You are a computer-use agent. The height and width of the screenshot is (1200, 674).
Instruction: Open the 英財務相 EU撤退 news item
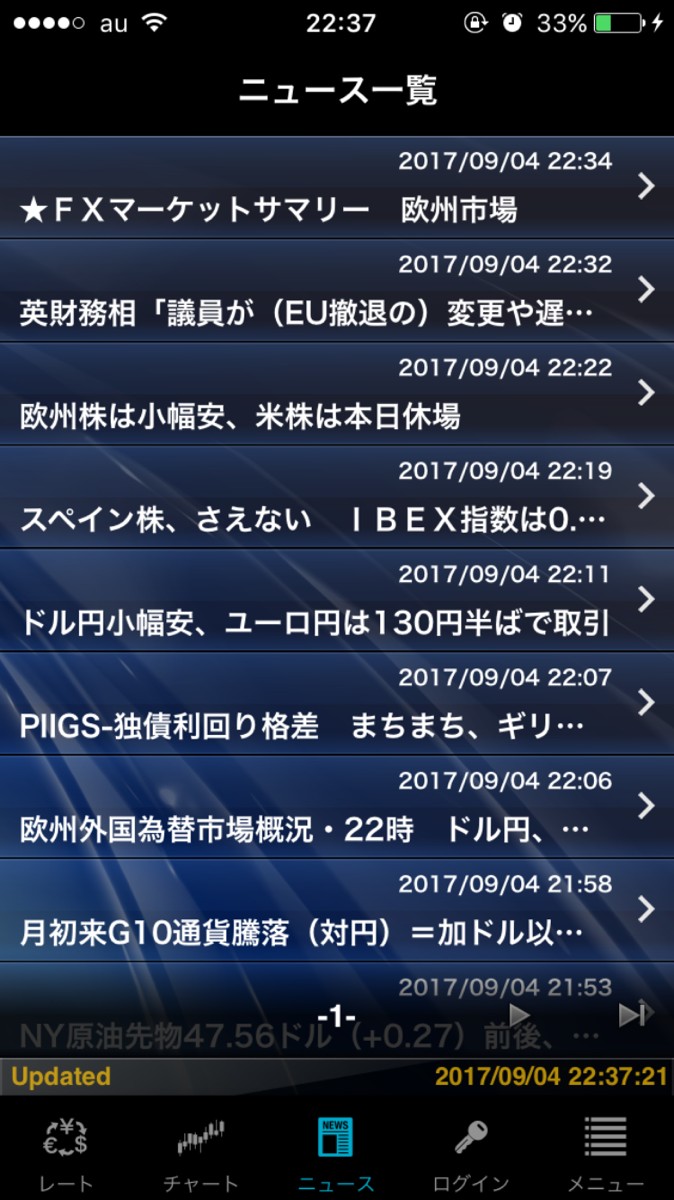[320, 291]
